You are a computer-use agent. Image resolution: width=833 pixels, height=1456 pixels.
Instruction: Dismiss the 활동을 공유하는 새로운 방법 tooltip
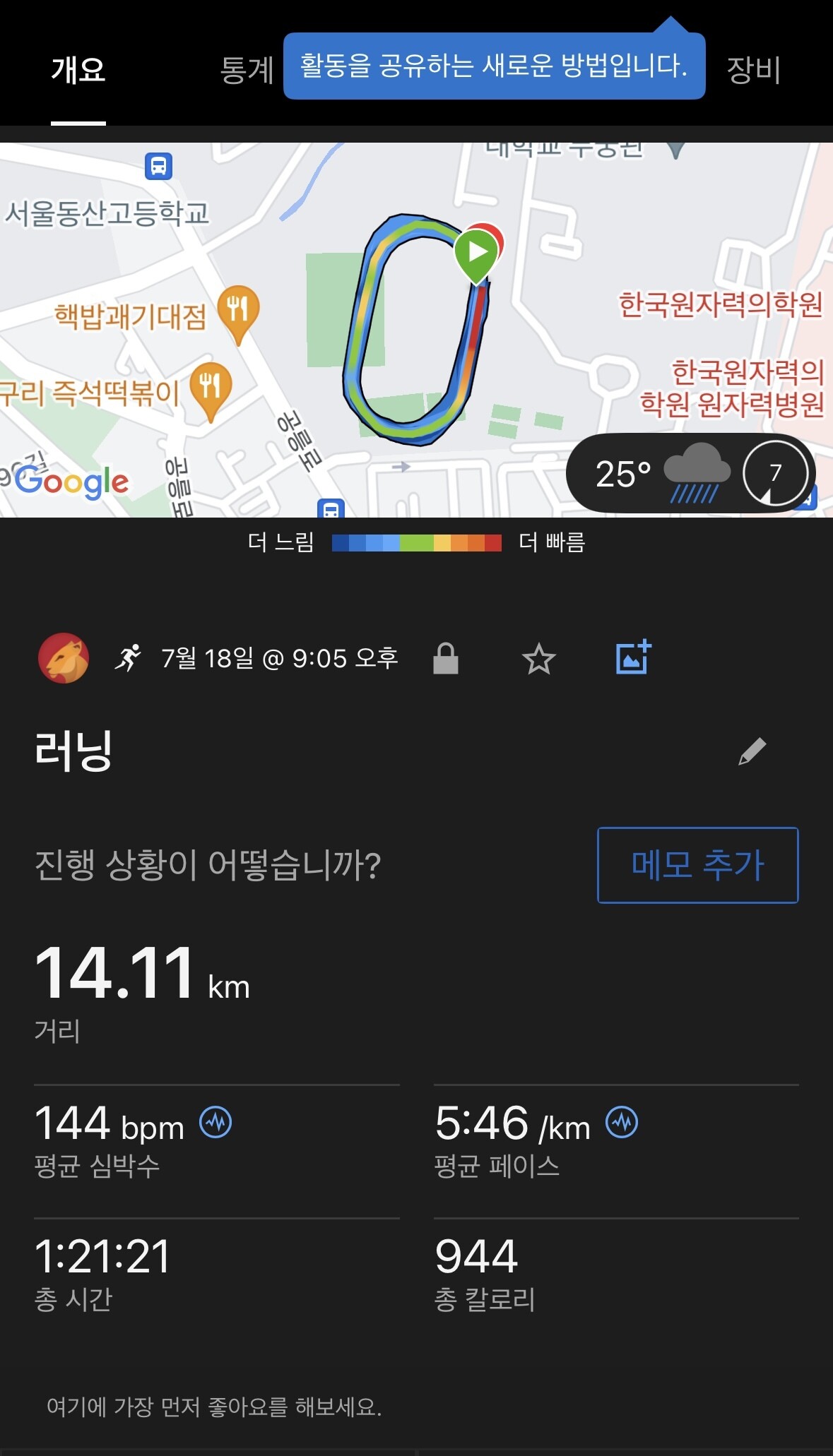click(x=494, y=66)
